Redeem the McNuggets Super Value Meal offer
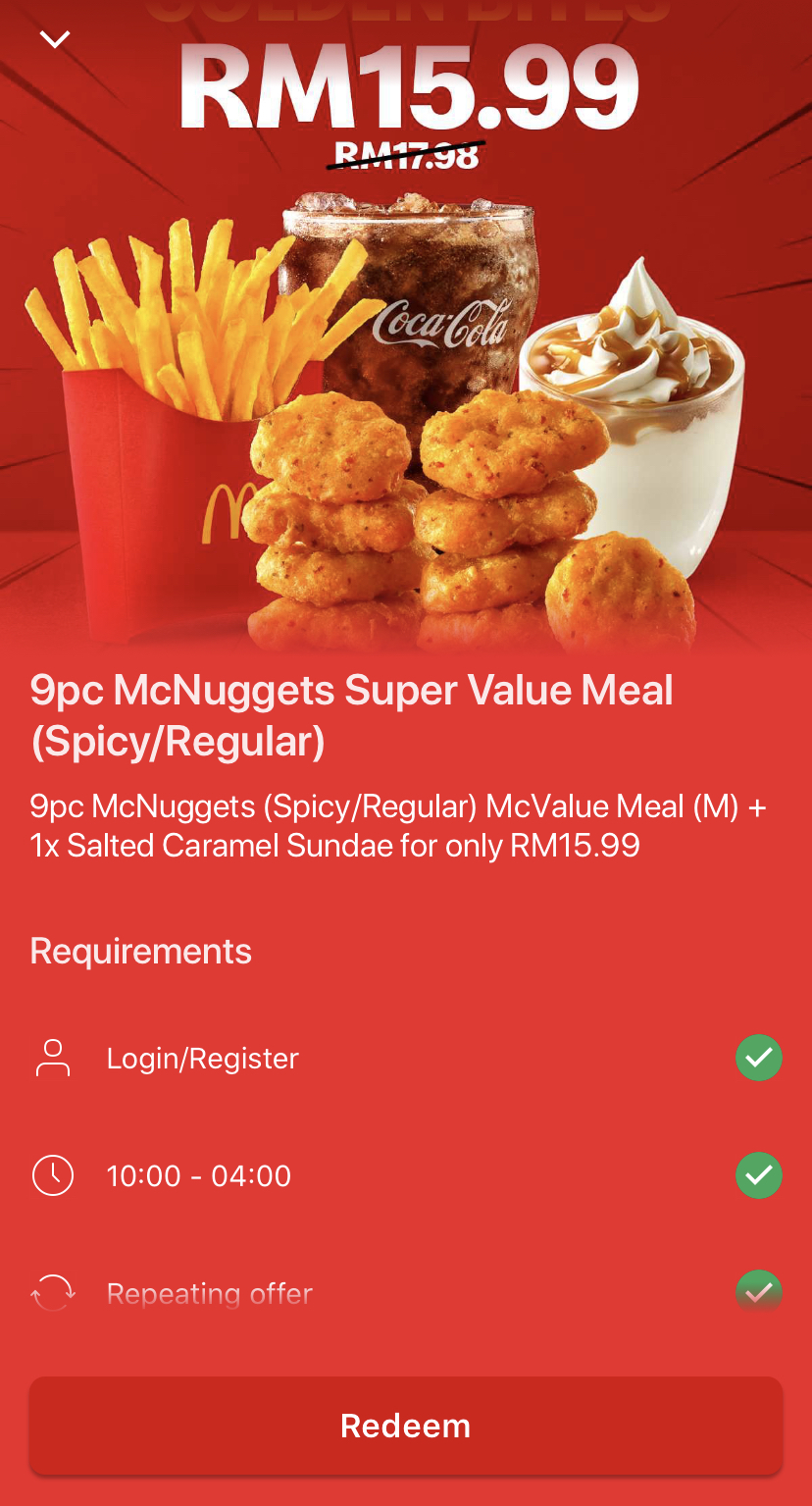The width and height of the screenshot is (812, 1506). tap(406, 1426)
